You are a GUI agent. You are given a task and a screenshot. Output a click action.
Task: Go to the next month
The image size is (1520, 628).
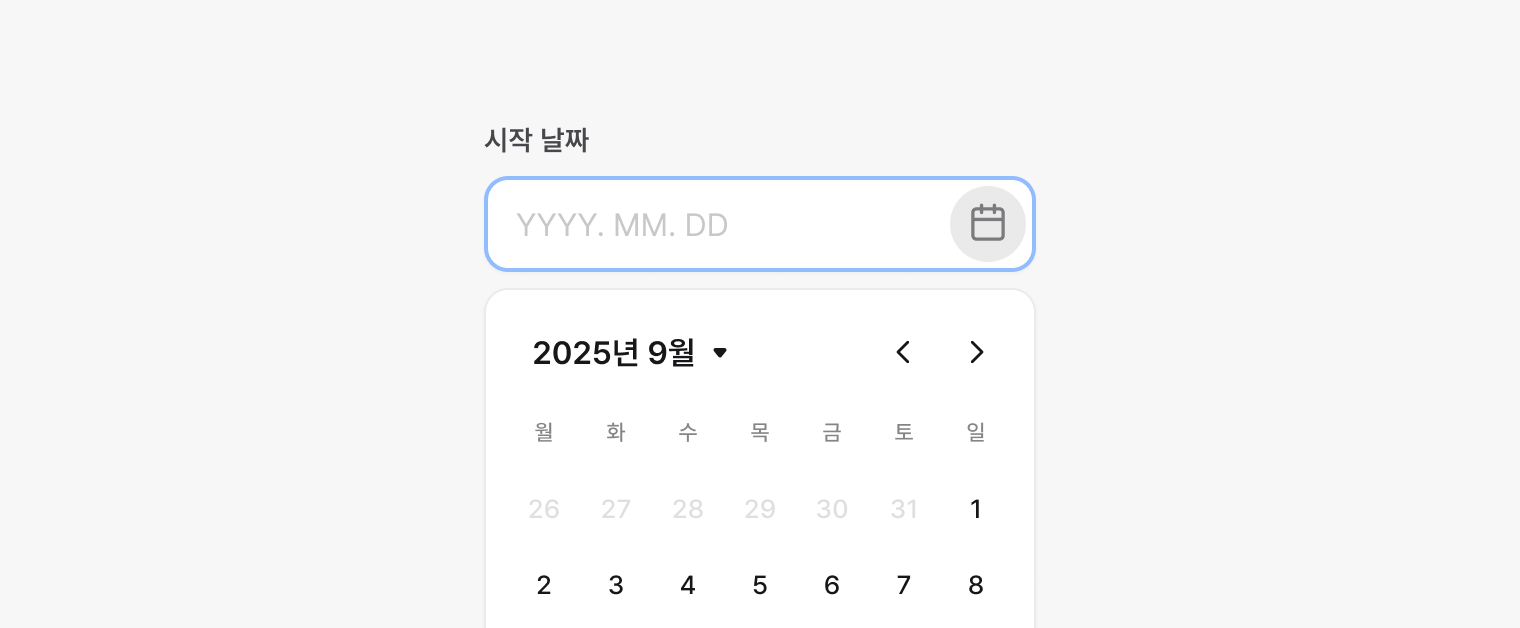pos(977,352)
